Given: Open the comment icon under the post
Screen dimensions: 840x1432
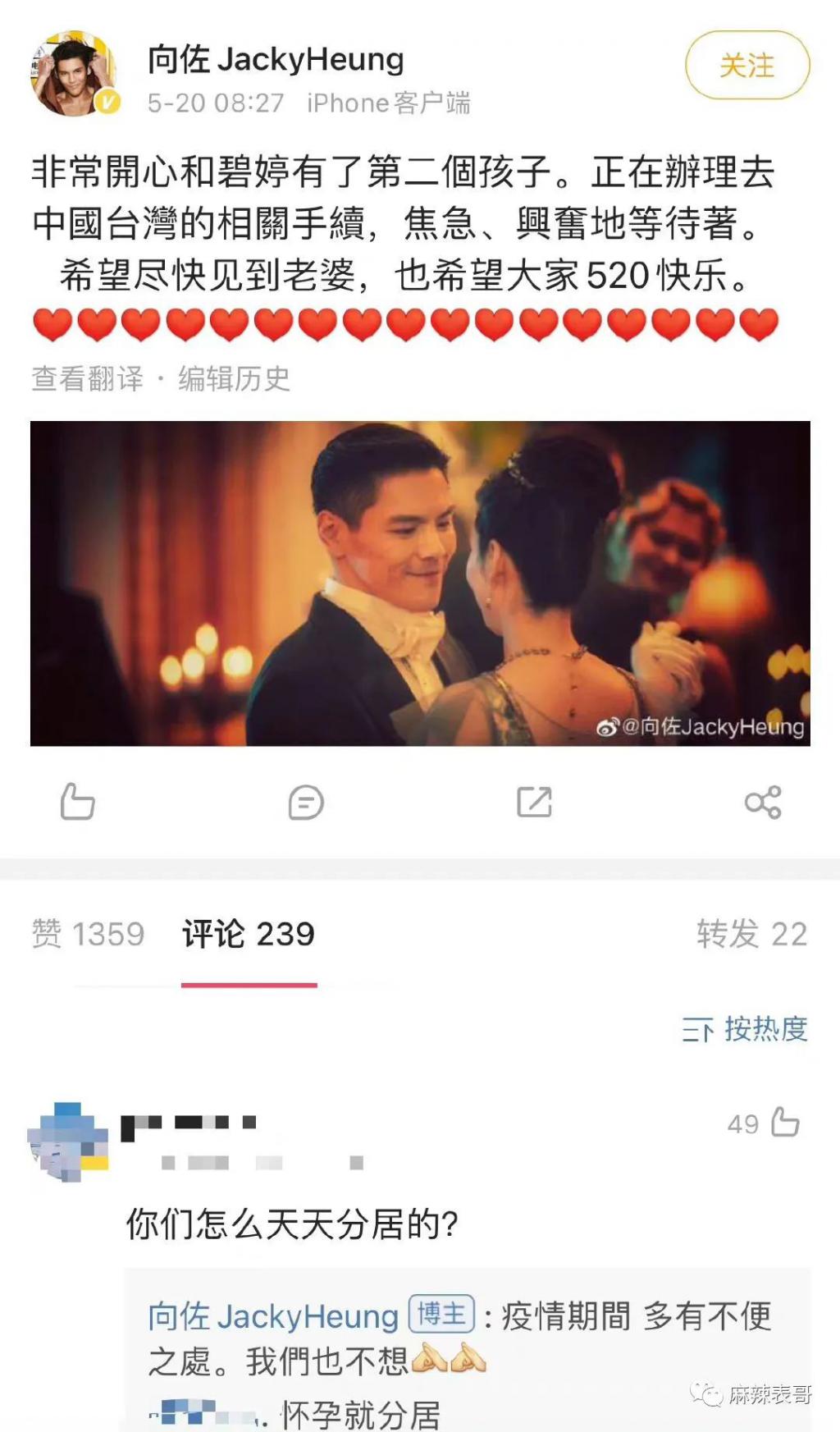Looking at the screenshot, I should tap(306, 802).
